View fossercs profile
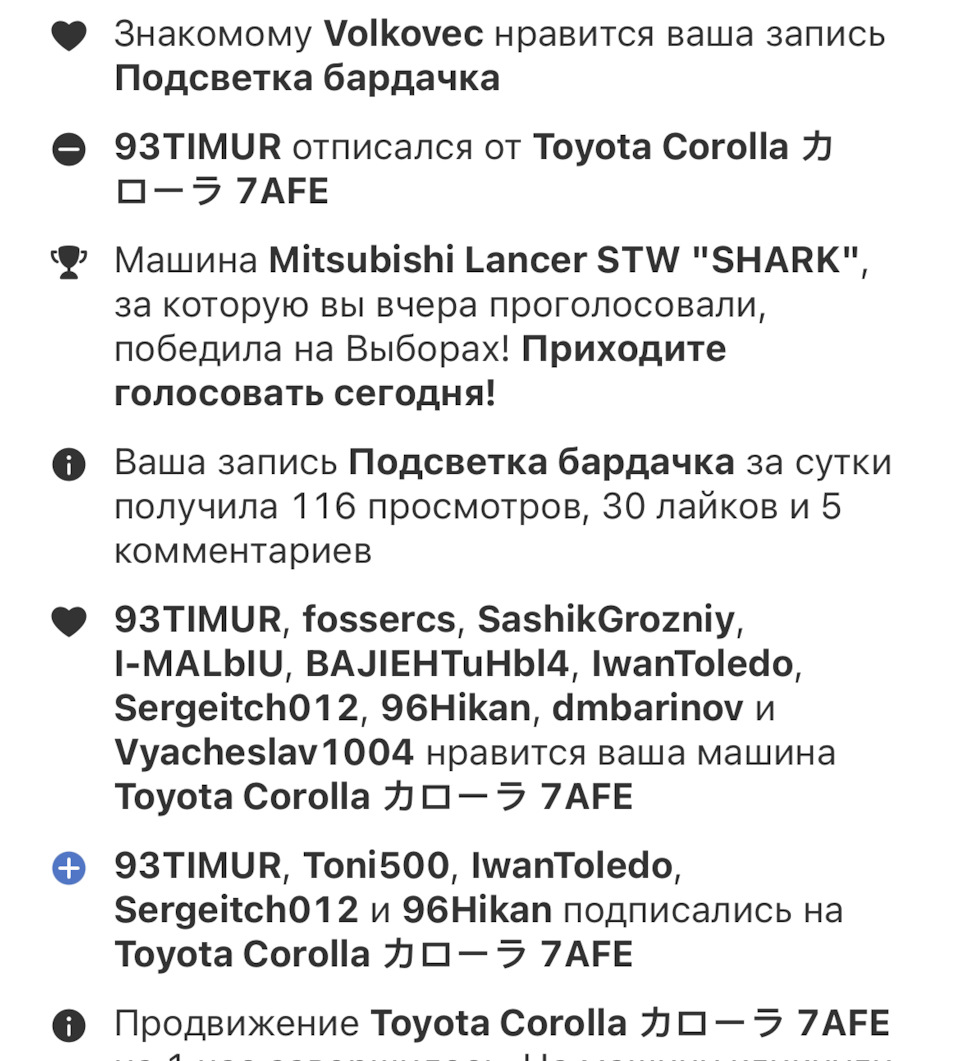The width and height of the screenshot is (960, 1061). pos(378,620)
